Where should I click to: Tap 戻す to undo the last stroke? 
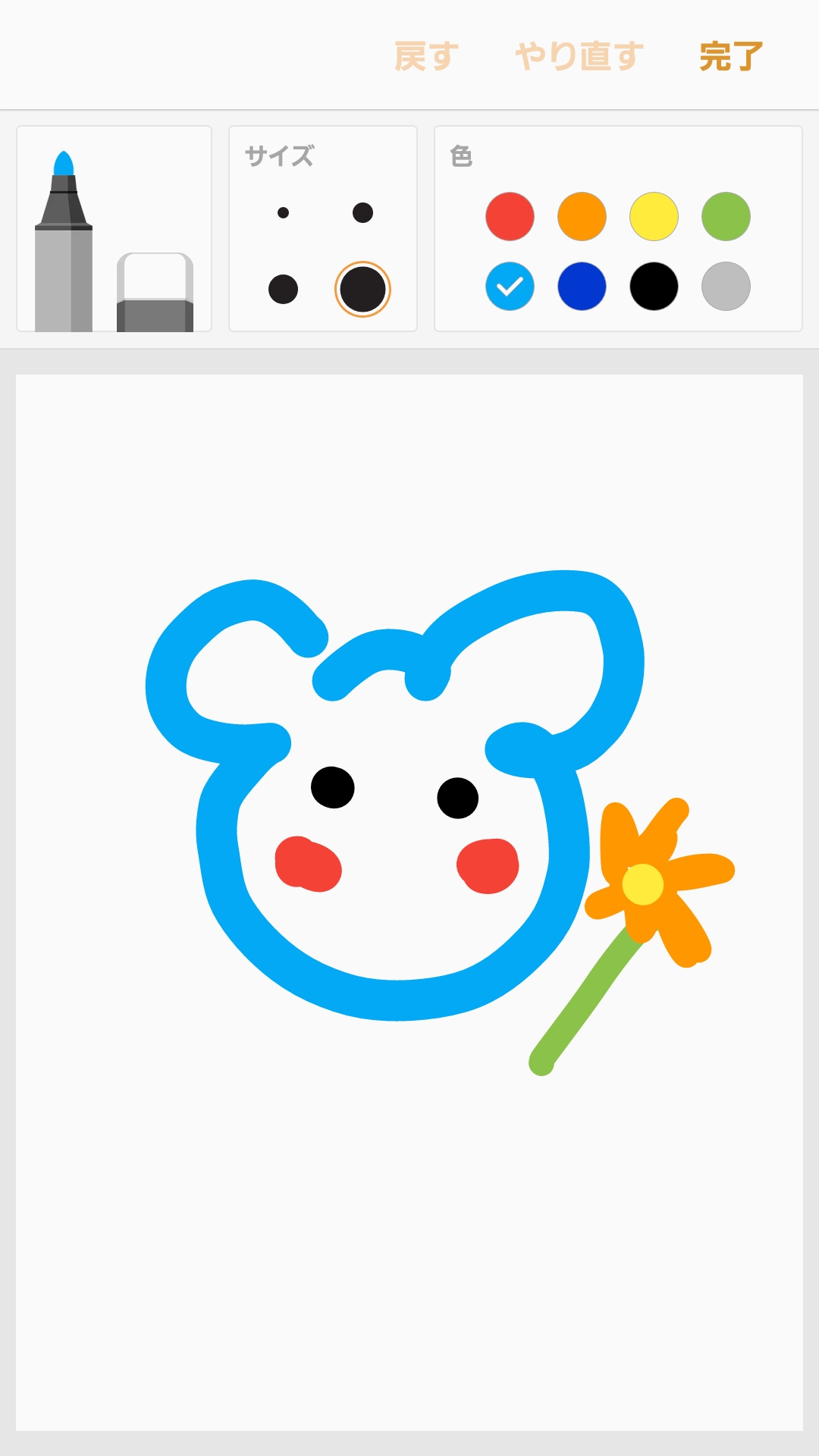(426, 57)
